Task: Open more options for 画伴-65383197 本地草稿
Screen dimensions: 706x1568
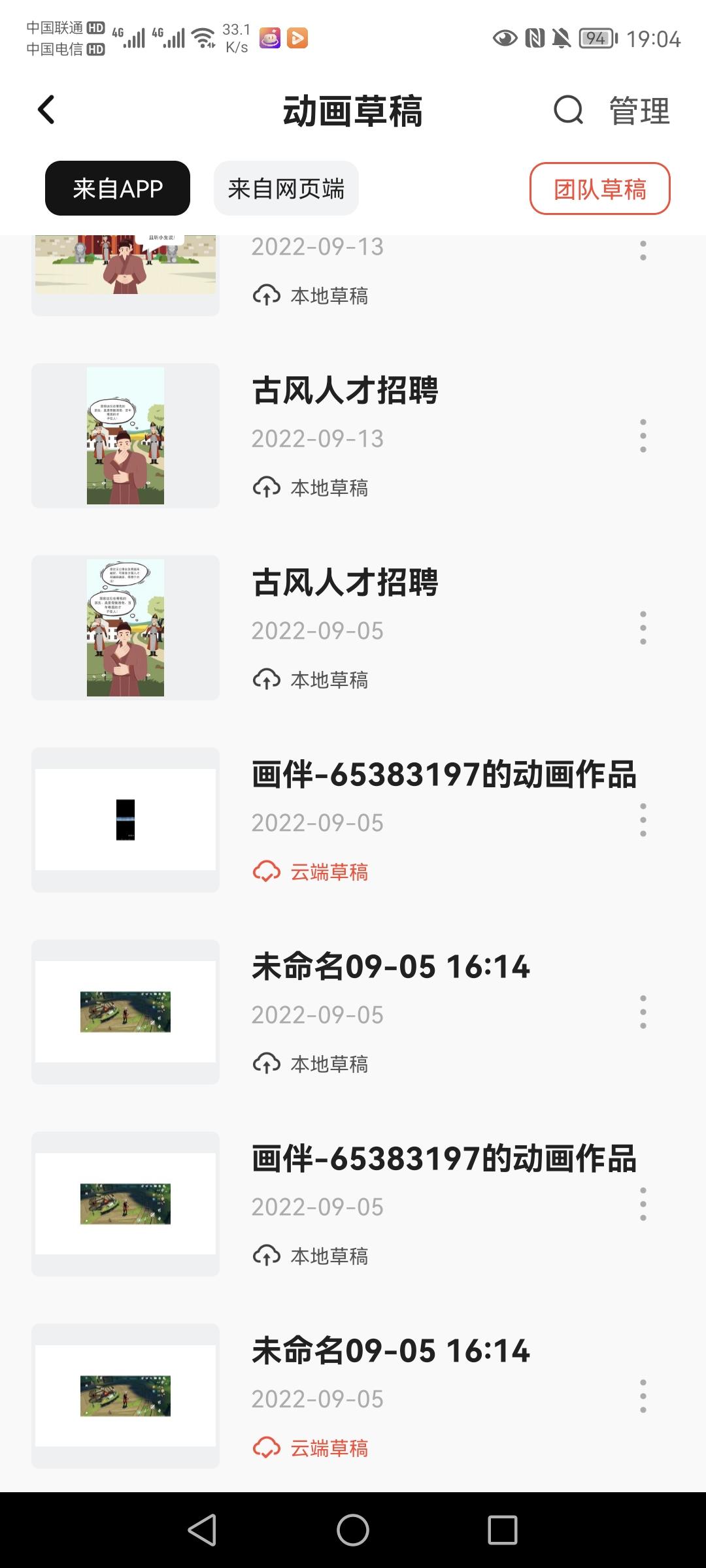Action: click(643, 1204)
